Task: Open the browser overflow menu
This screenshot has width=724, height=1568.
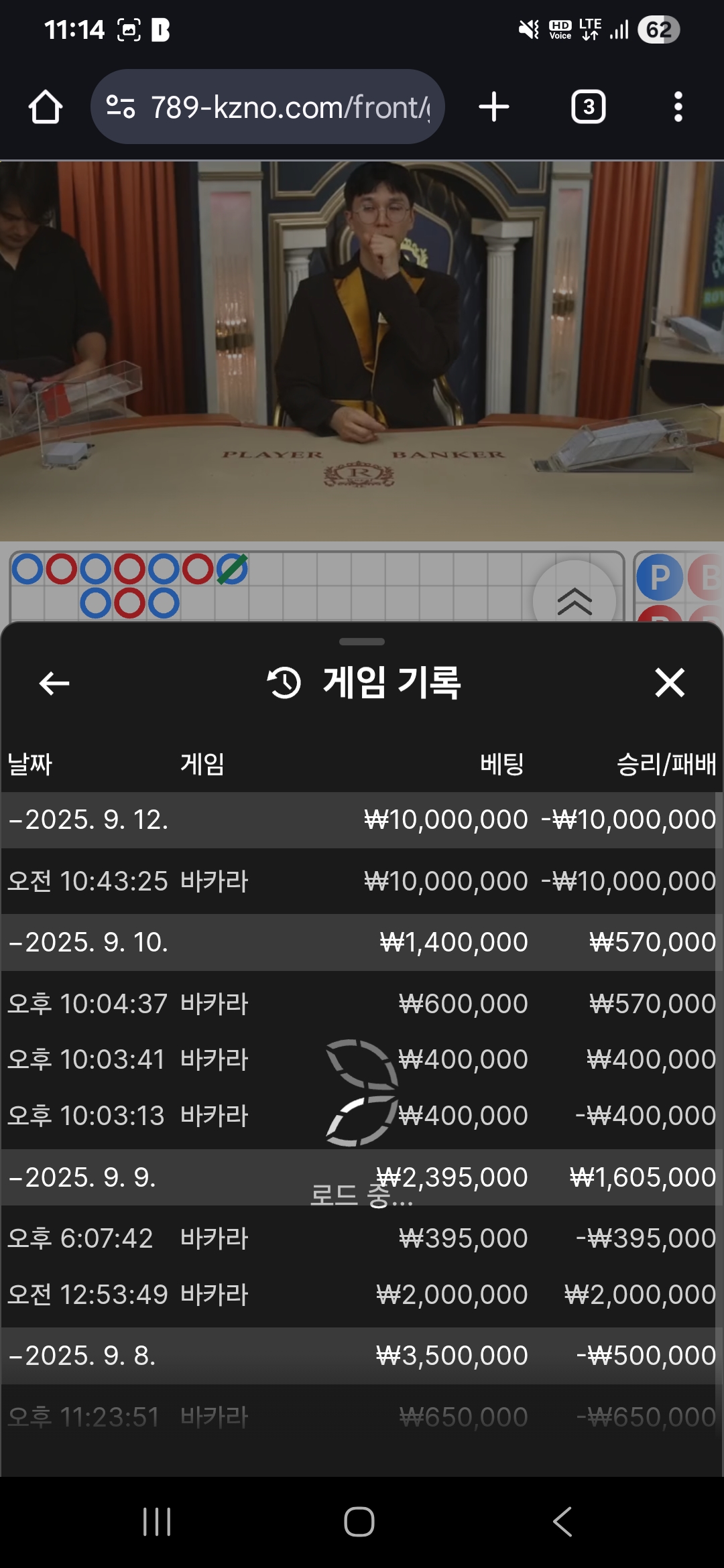Action: [x=678, y=107]
